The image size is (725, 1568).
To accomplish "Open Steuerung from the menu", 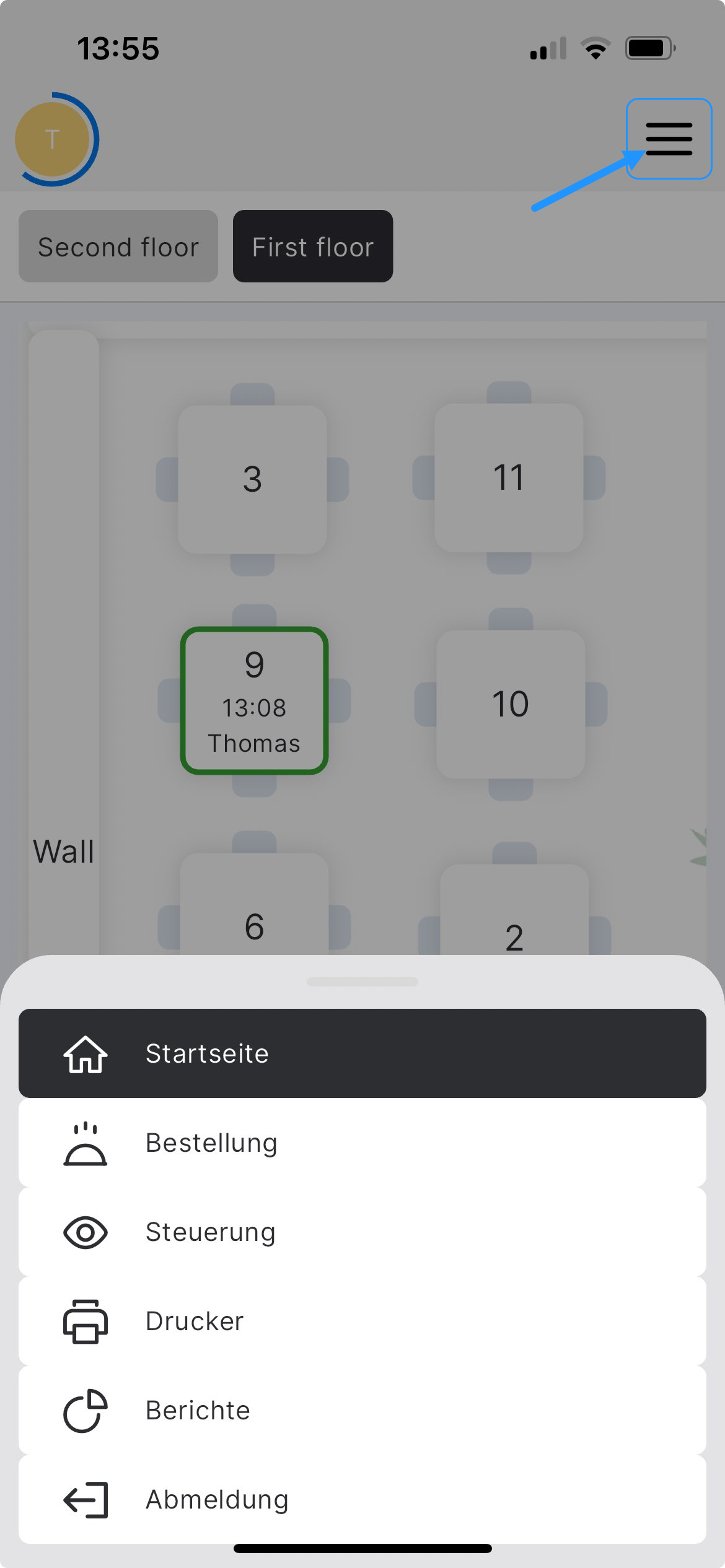I will (x=362, y=1232).
